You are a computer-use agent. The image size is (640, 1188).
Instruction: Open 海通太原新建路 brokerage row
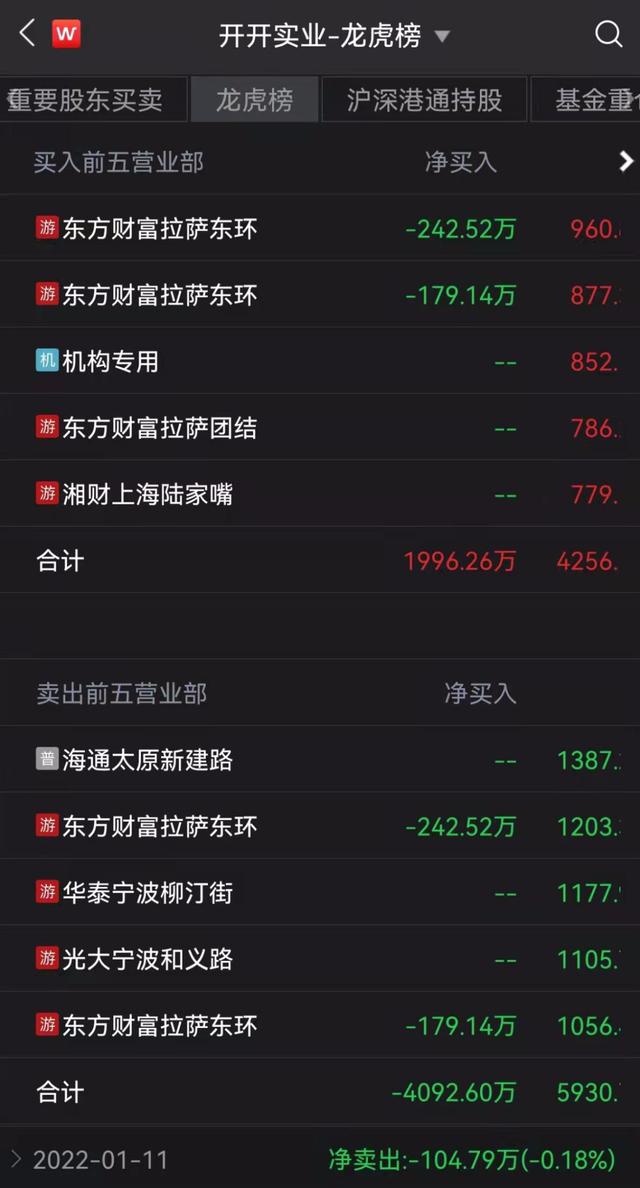tap(148, 760)
